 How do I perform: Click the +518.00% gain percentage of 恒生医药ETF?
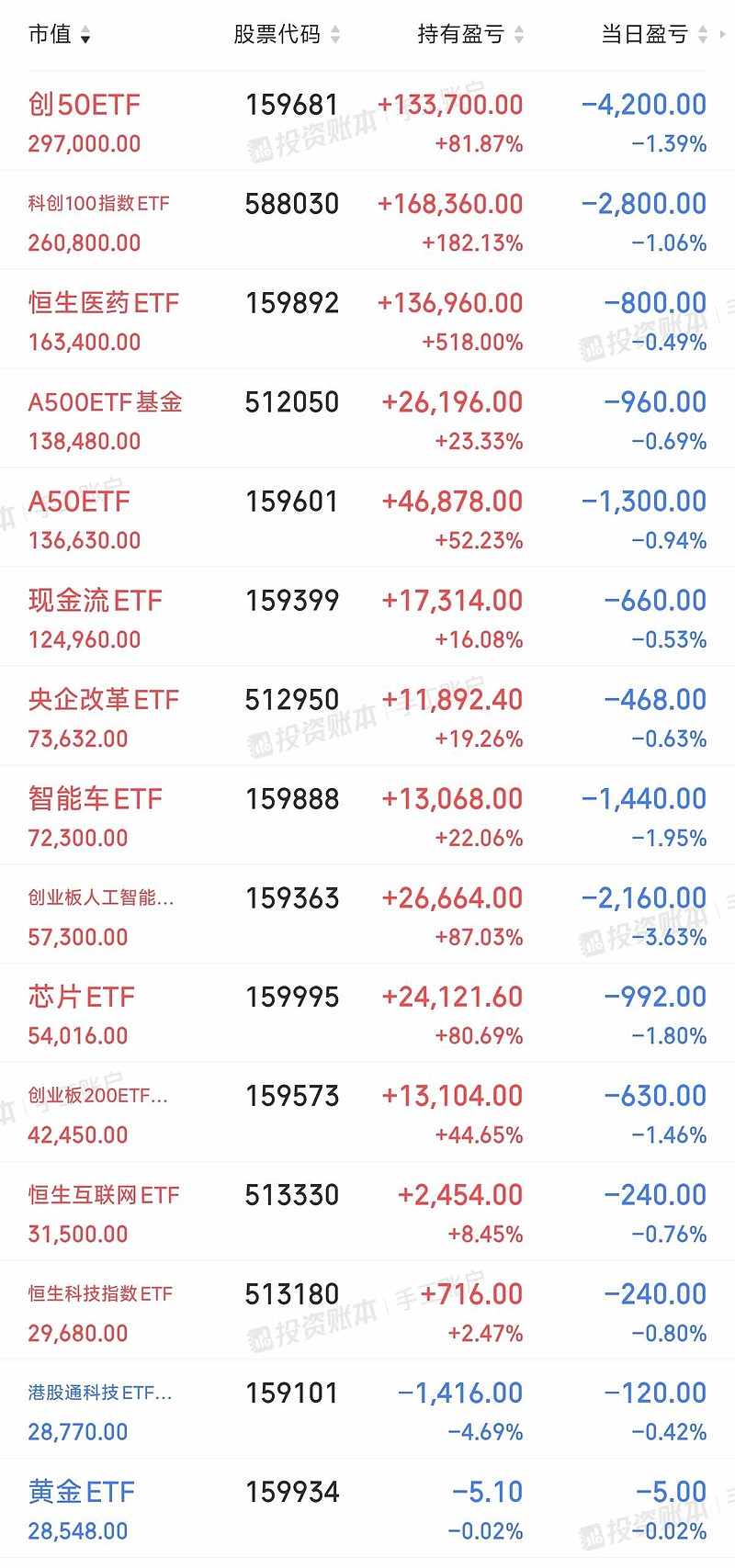476,342
